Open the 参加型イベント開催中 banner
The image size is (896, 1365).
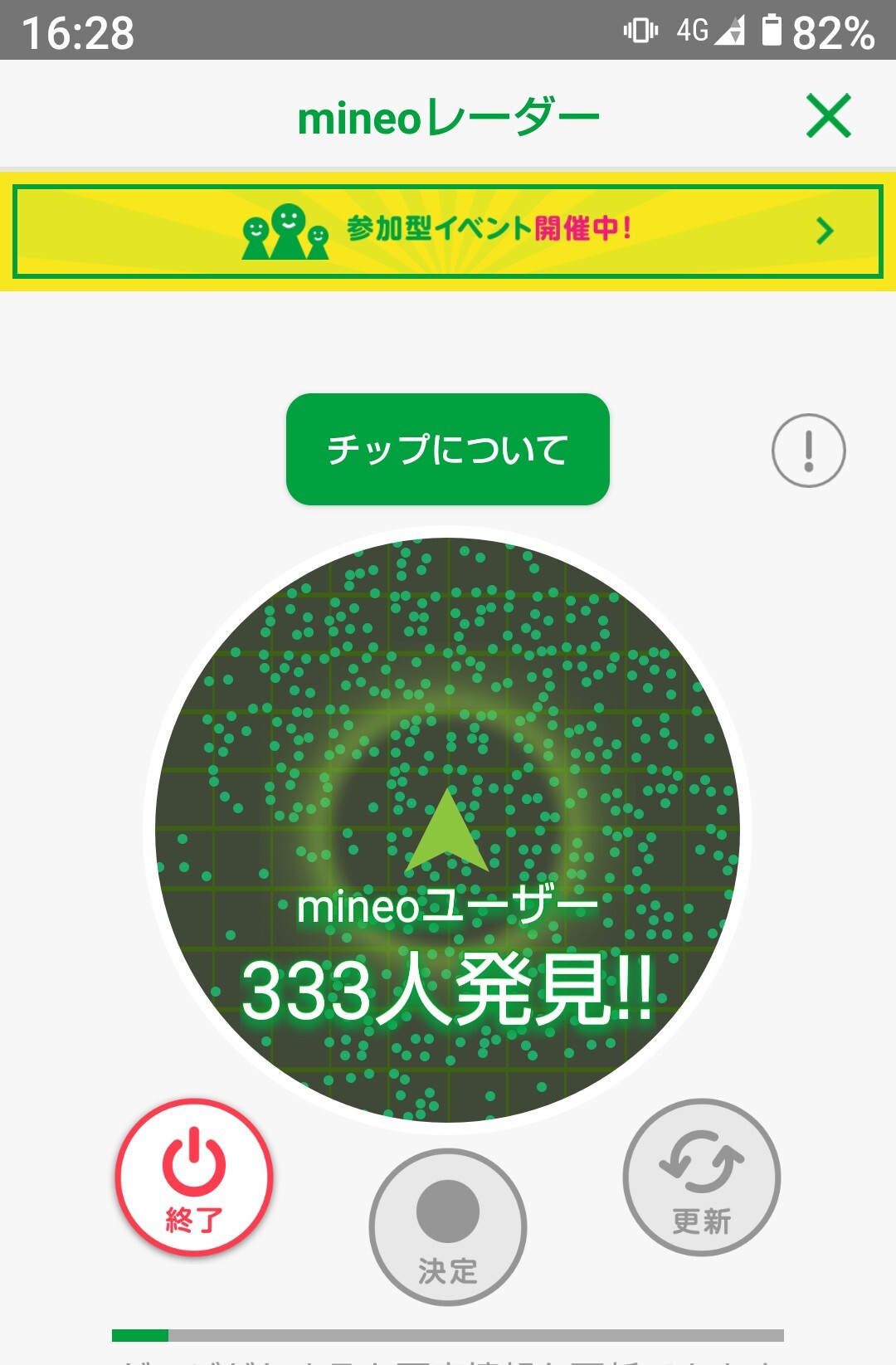tap(448, 231)
